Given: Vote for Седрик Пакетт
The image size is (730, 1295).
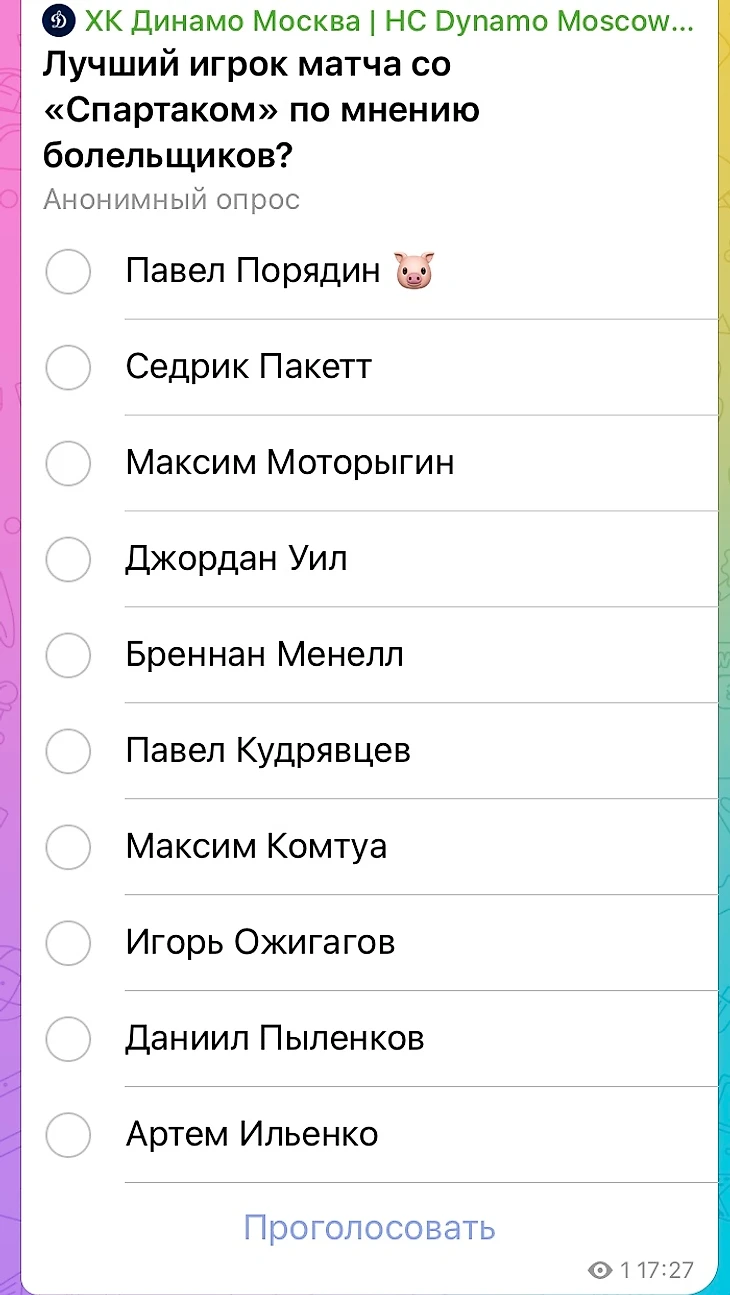Looking at the screenshot, I should point(69,368).
